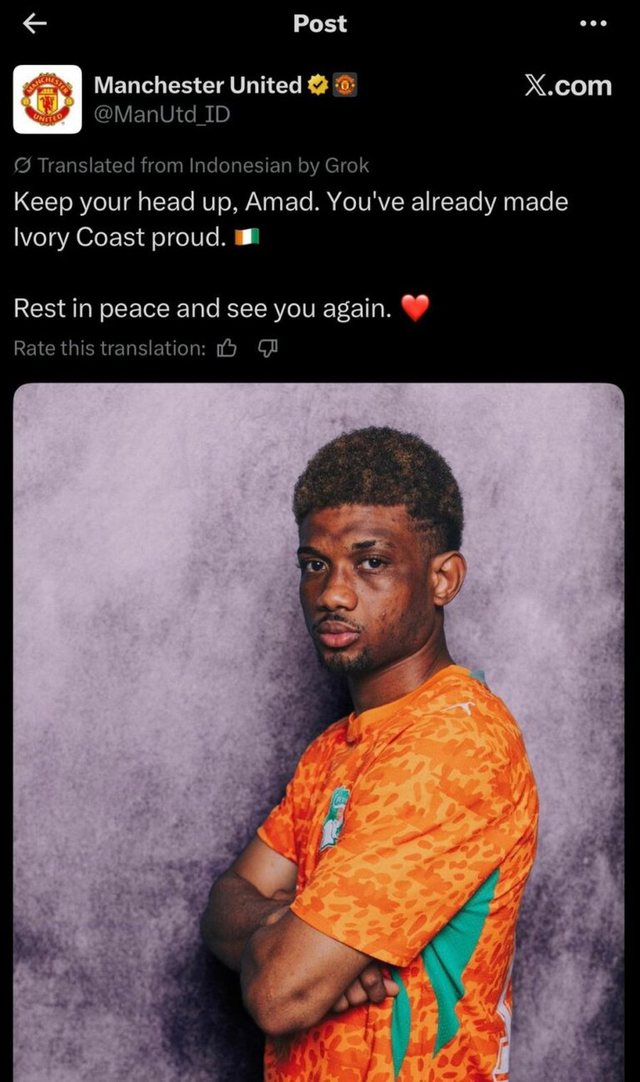Viewport: 640px width, 1082px height.
Task: Rate the translation with thumbs up
Action: click(227, 348)
